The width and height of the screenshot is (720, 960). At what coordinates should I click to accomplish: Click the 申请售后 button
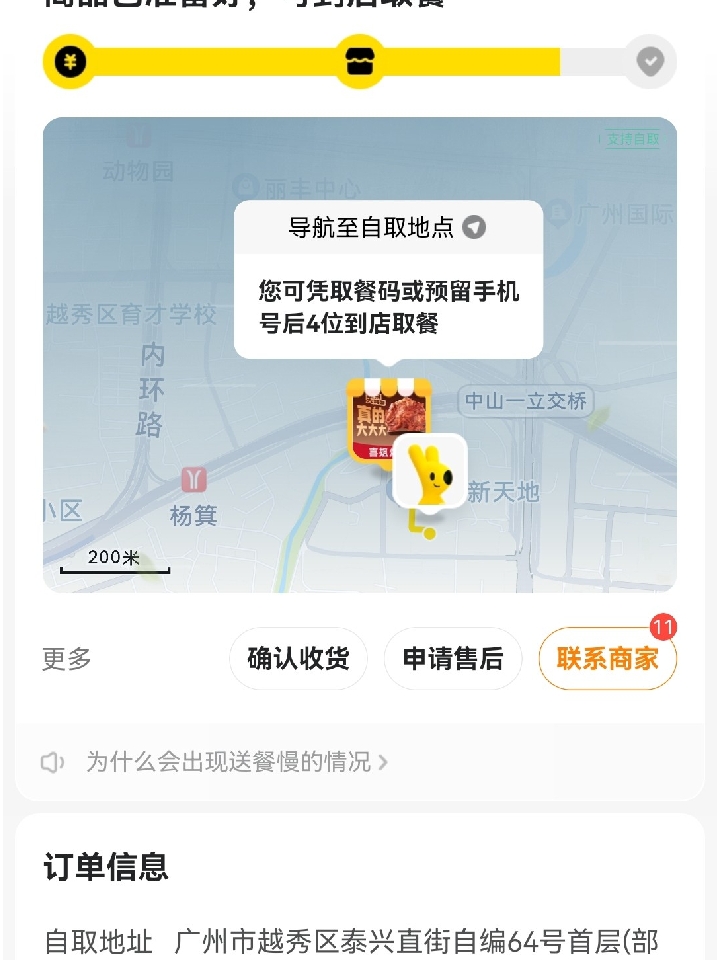point(452,659)
